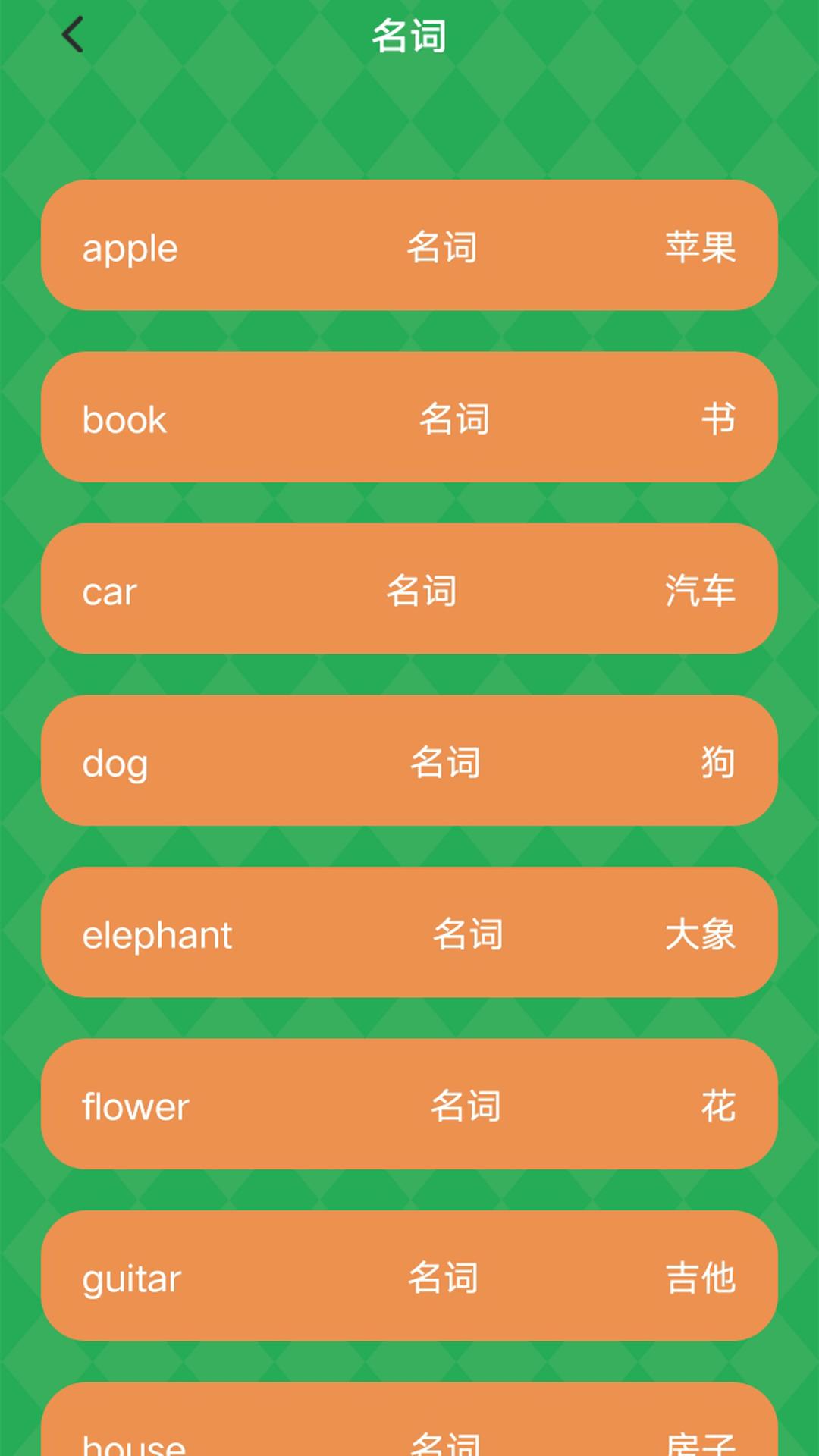Open the flower vocabulary card
This screenshot has width=819, height=1456.
pos(409,1106)
